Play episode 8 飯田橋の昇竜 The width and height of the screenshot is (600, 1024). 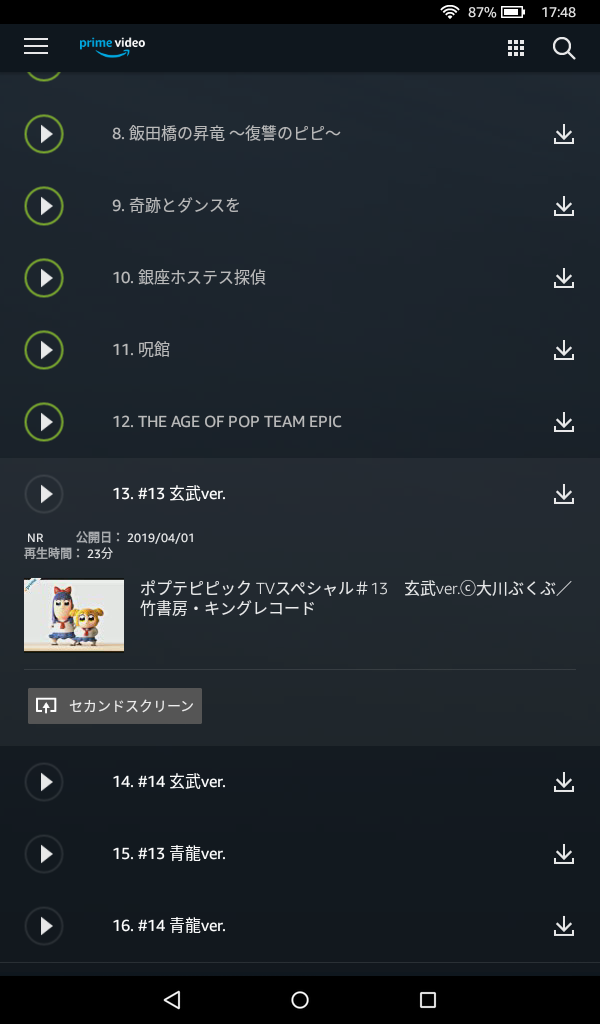pyautogui.click(x=44, y=134)
